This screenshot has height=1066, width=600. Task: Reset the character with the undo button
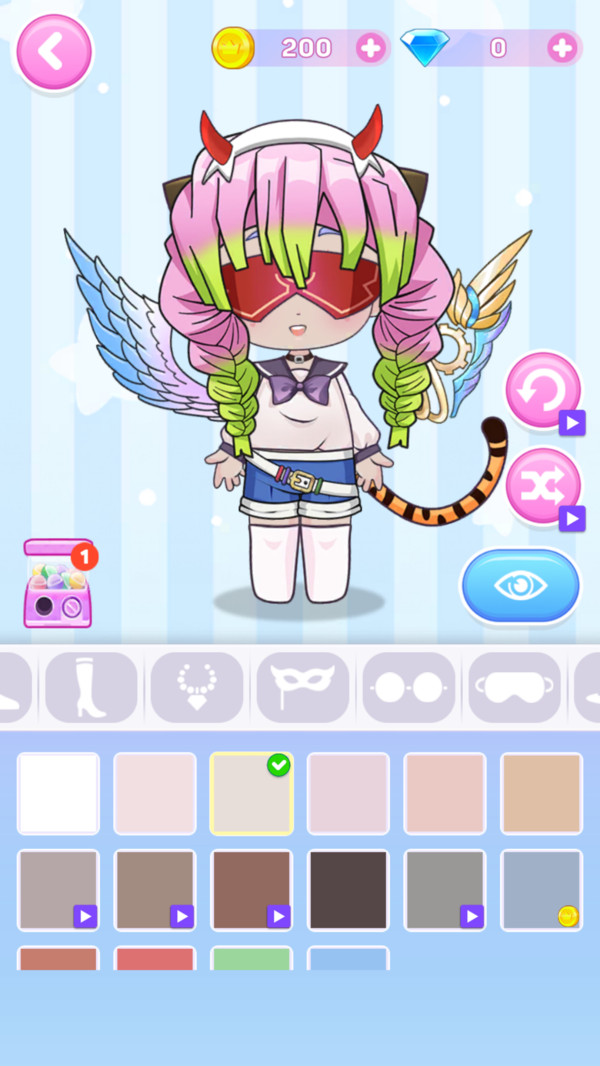coord(543,391)
